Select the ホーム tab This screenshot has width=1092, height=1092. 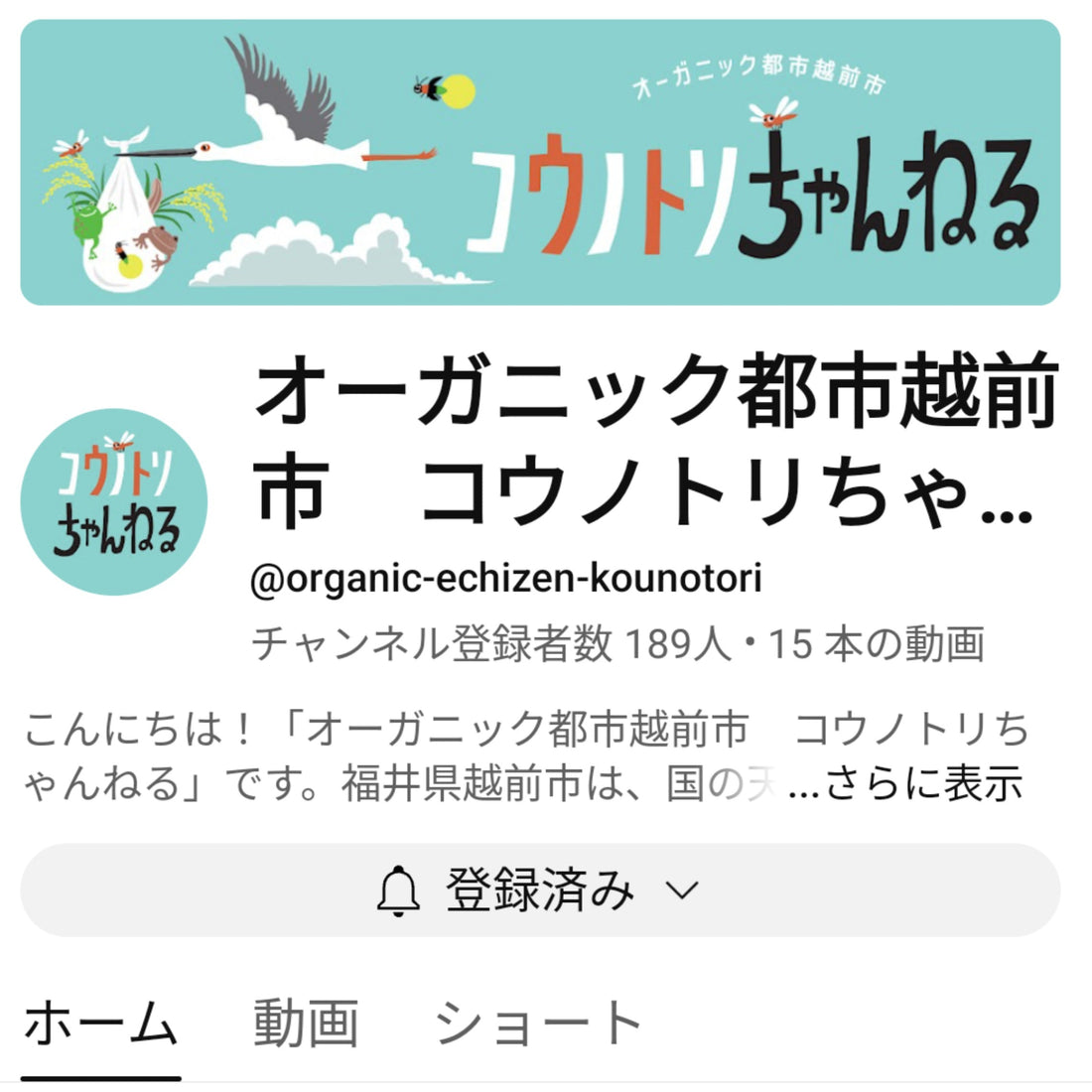click(100, 1024)
